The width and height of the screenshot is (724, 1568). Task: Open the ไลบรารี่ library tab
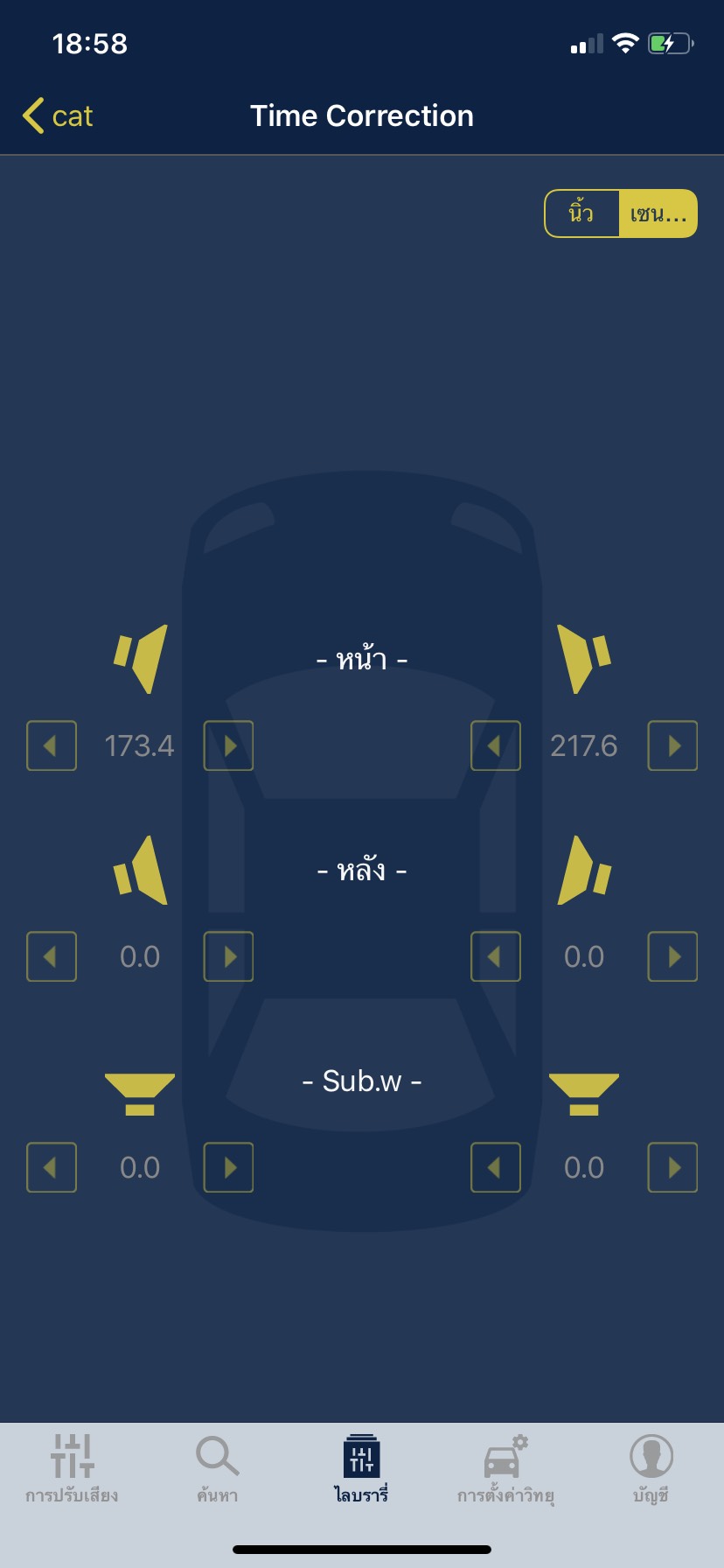pos(361,1468)
